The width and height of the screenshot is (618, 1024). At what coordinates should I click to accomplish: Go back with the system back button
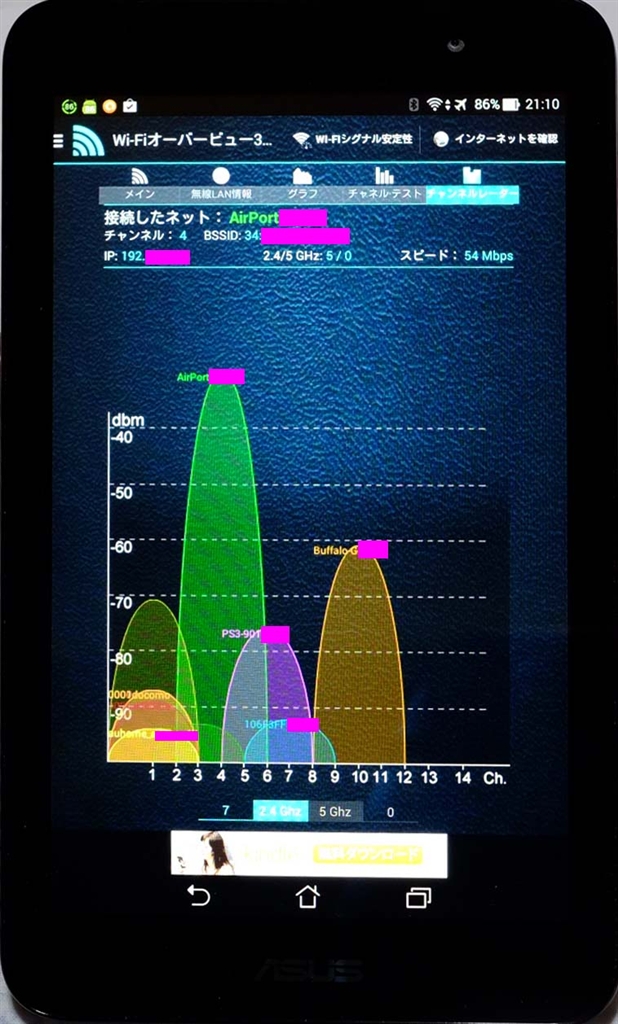pos(198,897)
